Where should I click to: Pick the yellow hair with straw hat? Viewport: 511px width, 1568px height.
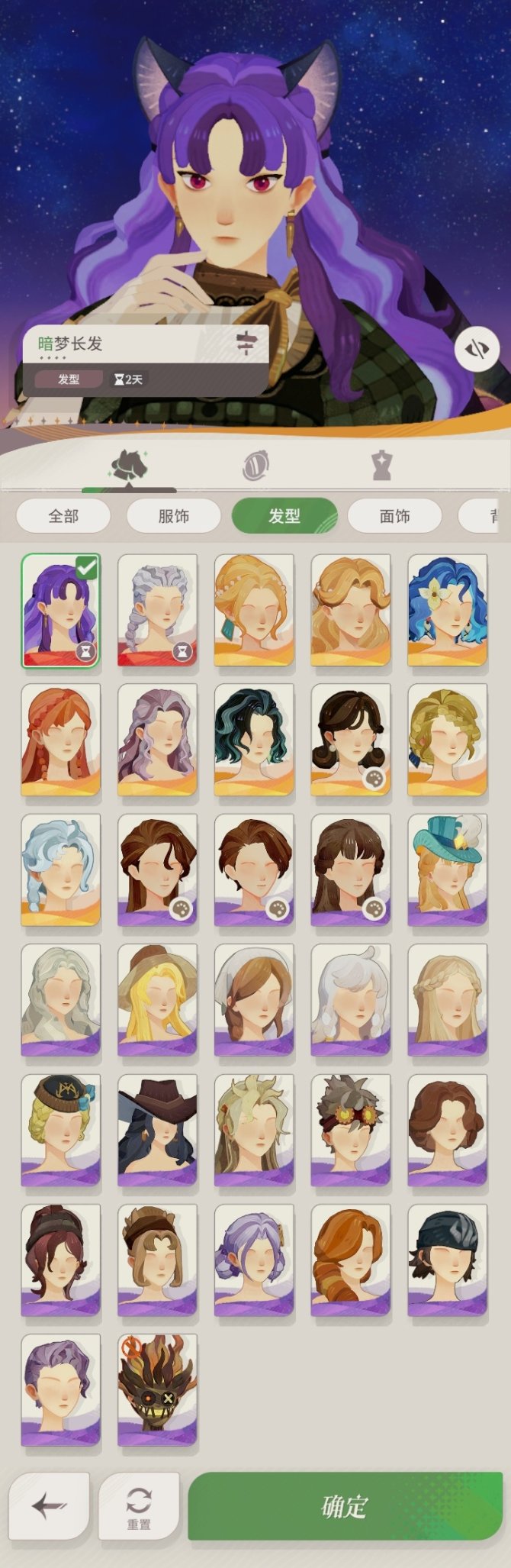tap(157, 1000)
